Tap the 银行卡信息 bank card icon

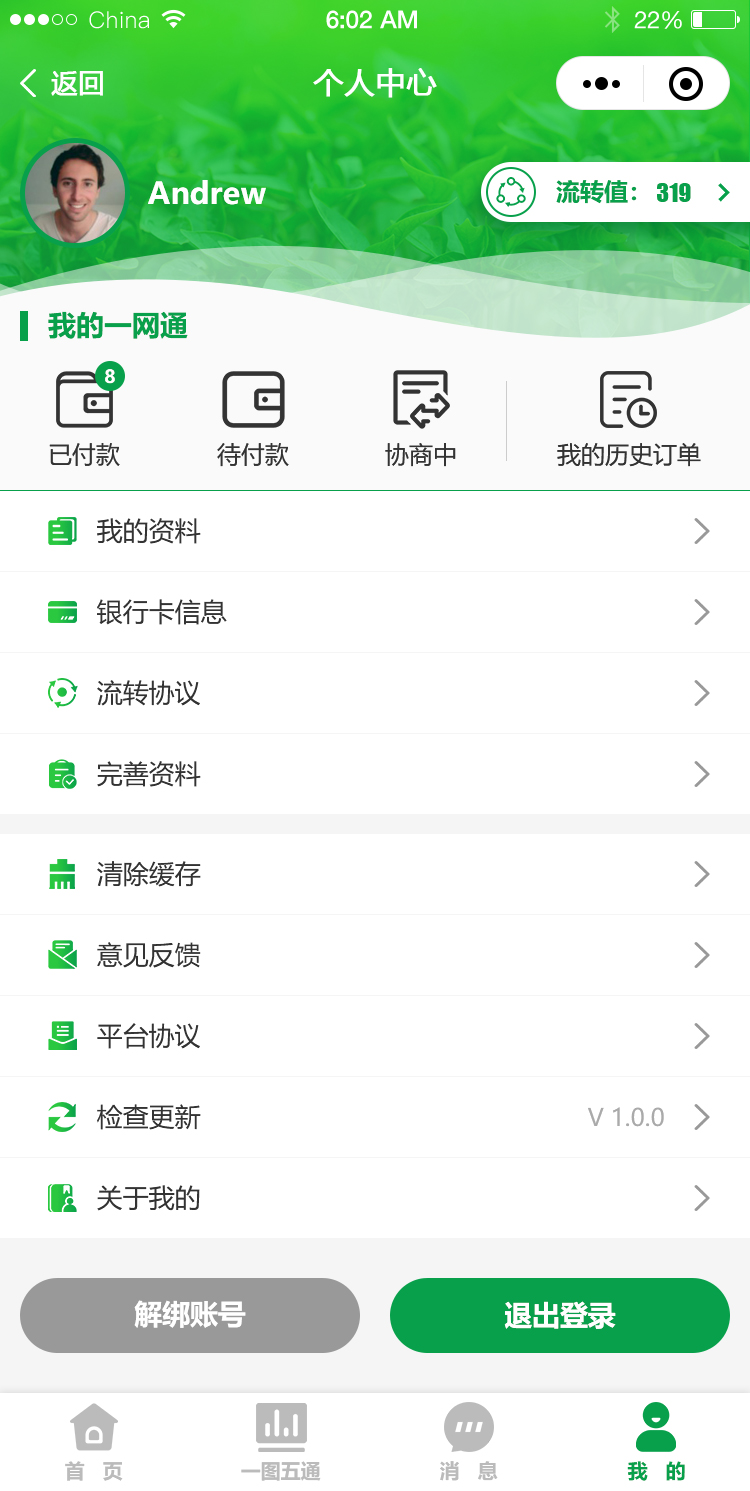(x=62, y=612)
